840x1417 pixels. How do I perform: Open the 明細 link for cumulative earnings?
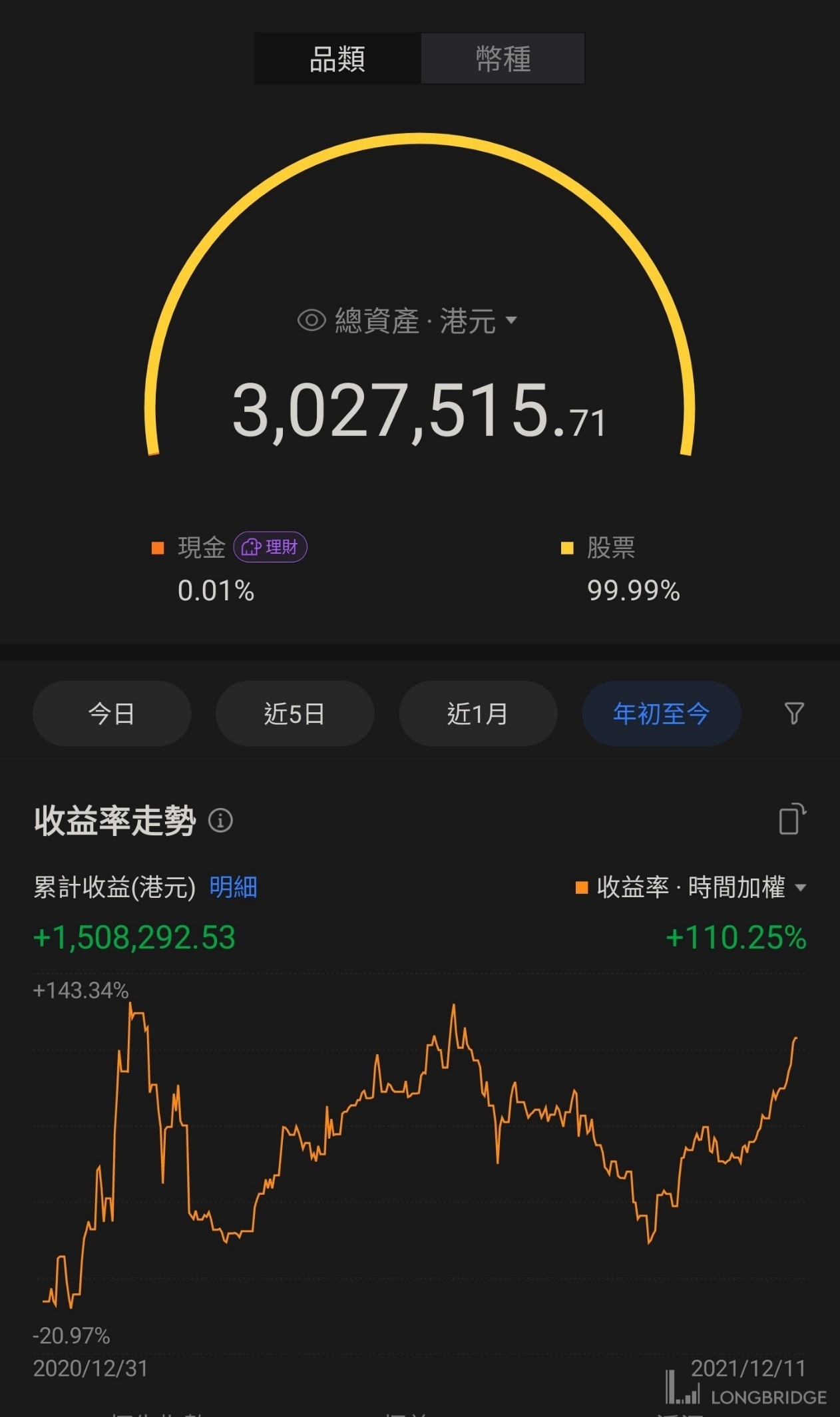coord(233,887)
